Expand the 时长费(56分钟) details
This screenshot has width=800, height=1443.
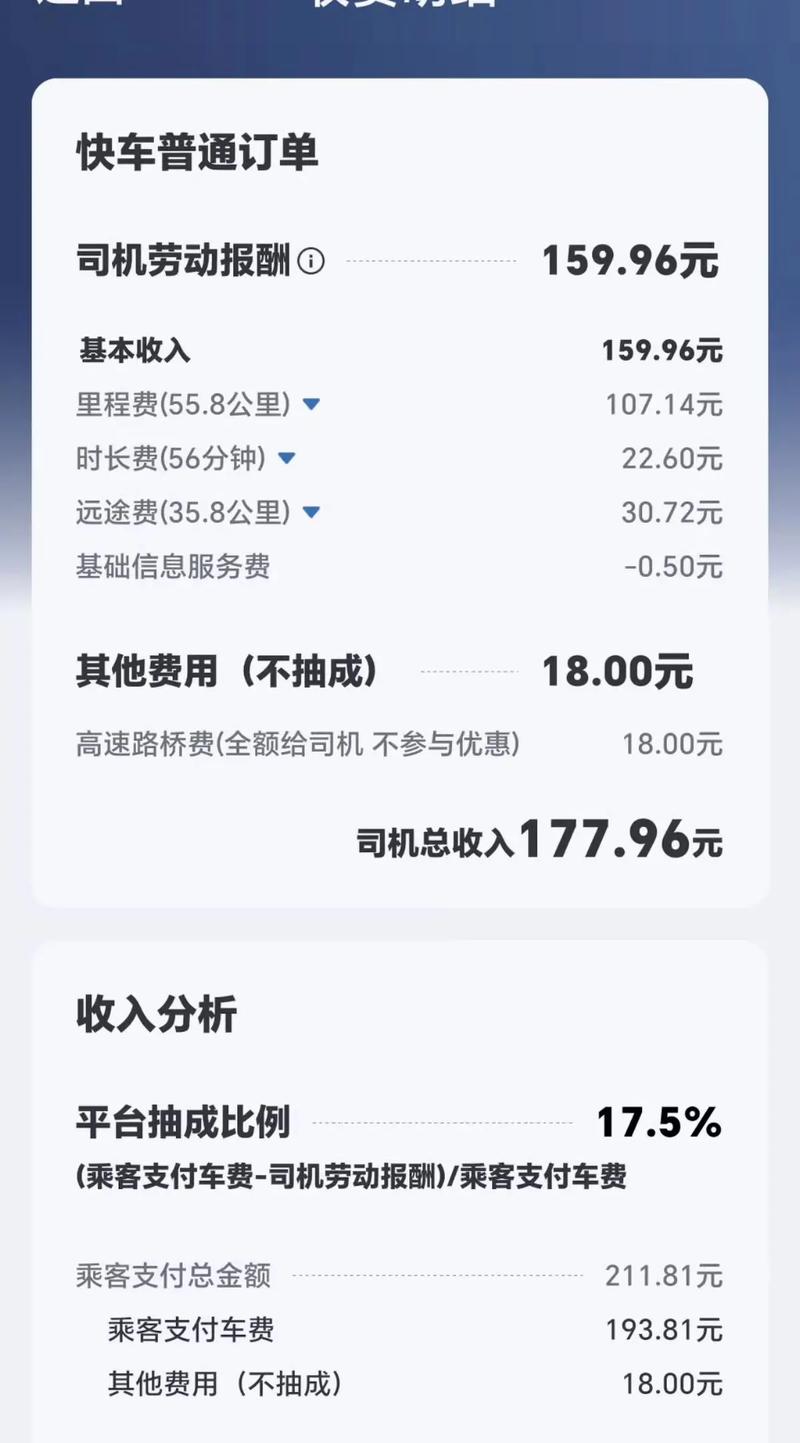[x=286, y=459]
